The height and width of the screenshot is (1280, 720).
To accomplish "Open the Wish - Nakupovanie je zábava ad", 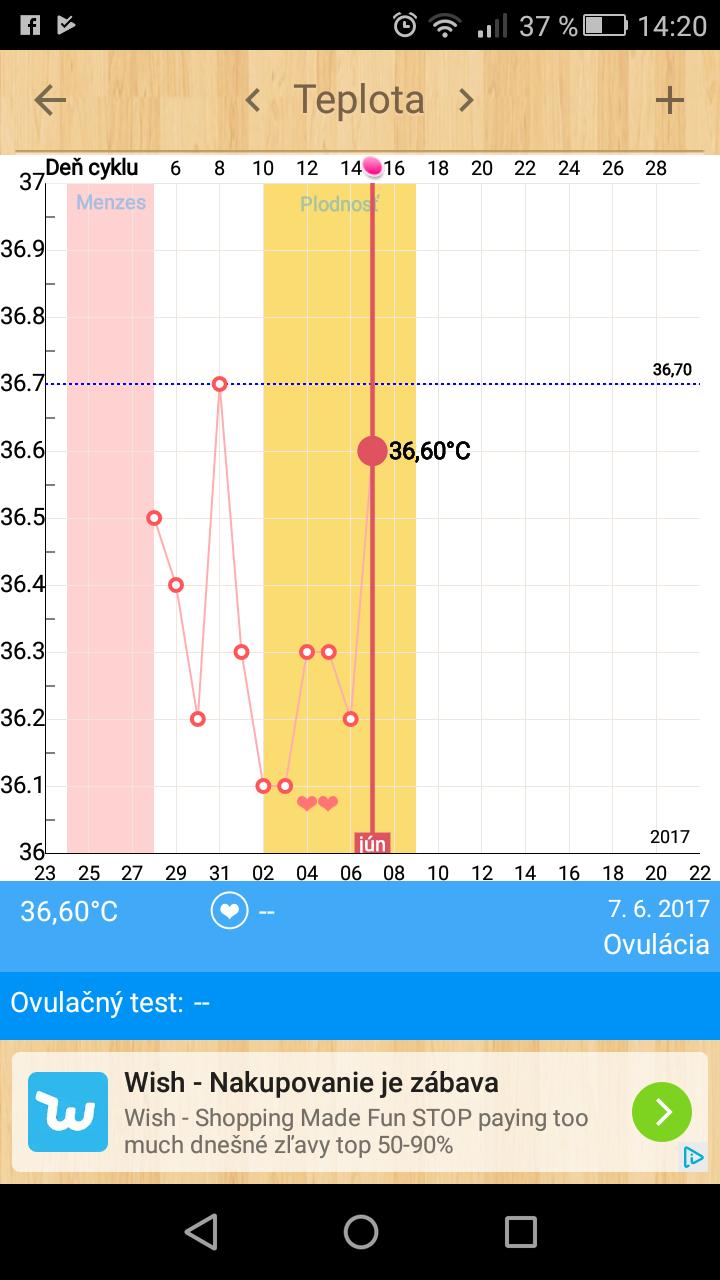I will 310,1082.
